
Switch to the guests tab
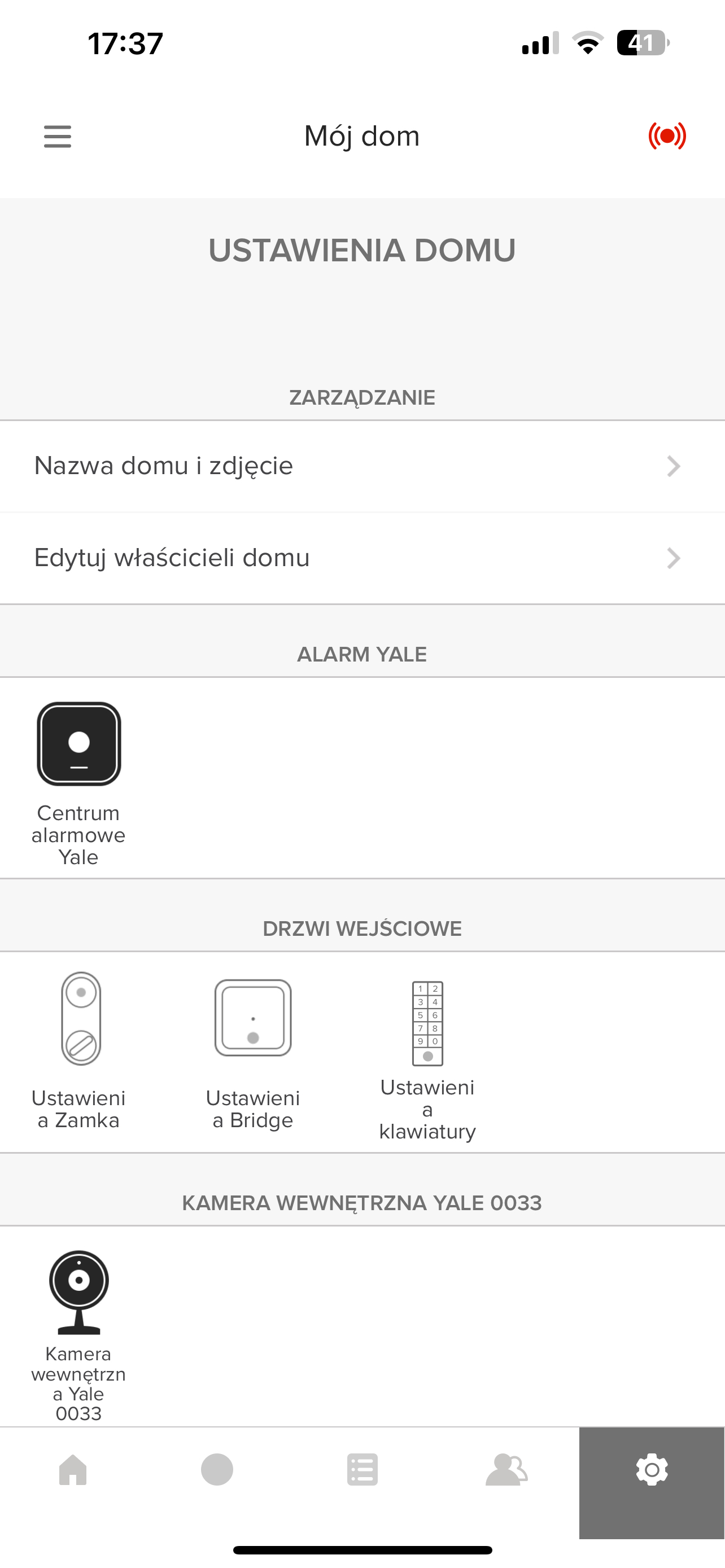(x=506, y=1470)
